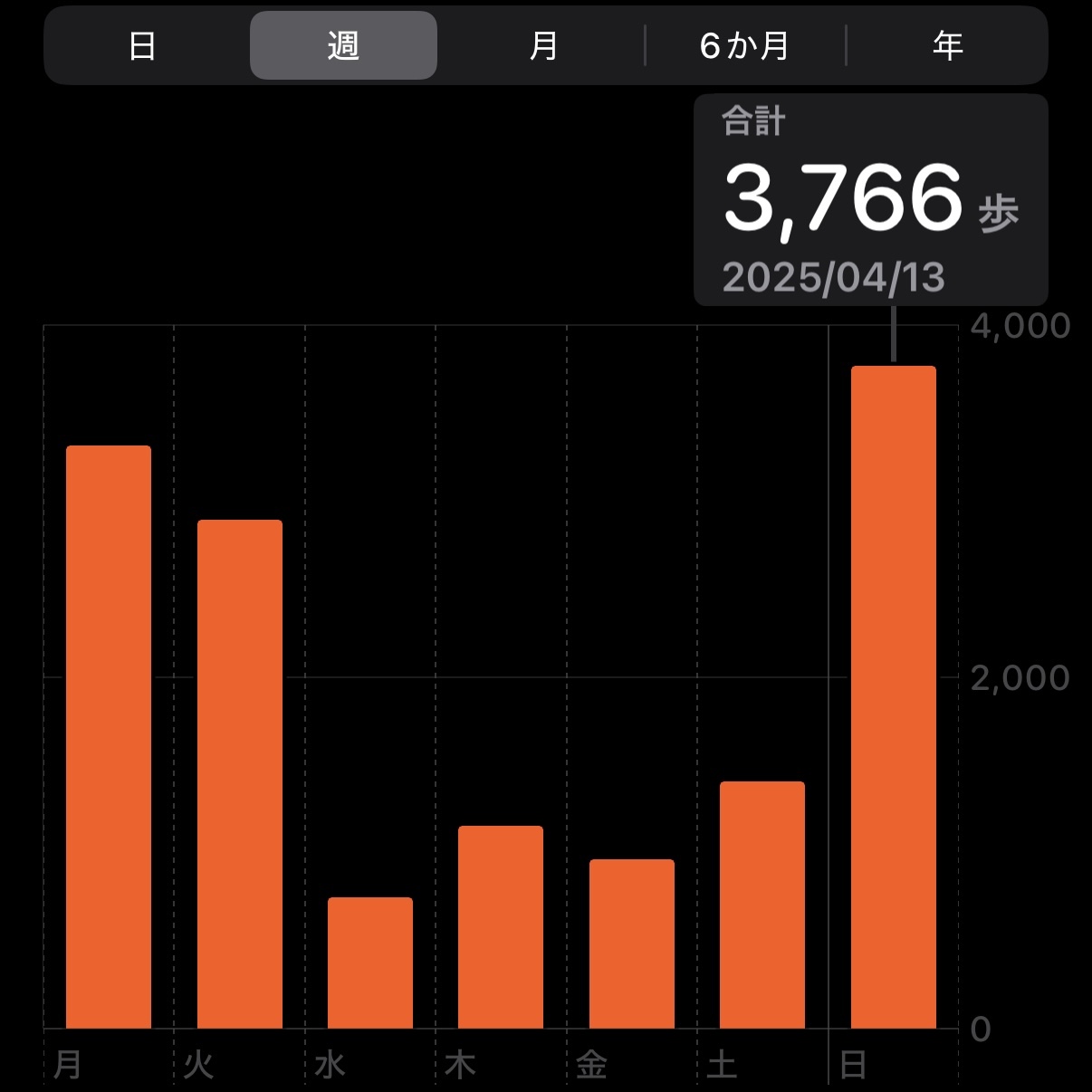This screenshot has height=1092, width=1092.
Task: Show steps for 木曜日 (Thursday) bar
Action: coord(501,926)
